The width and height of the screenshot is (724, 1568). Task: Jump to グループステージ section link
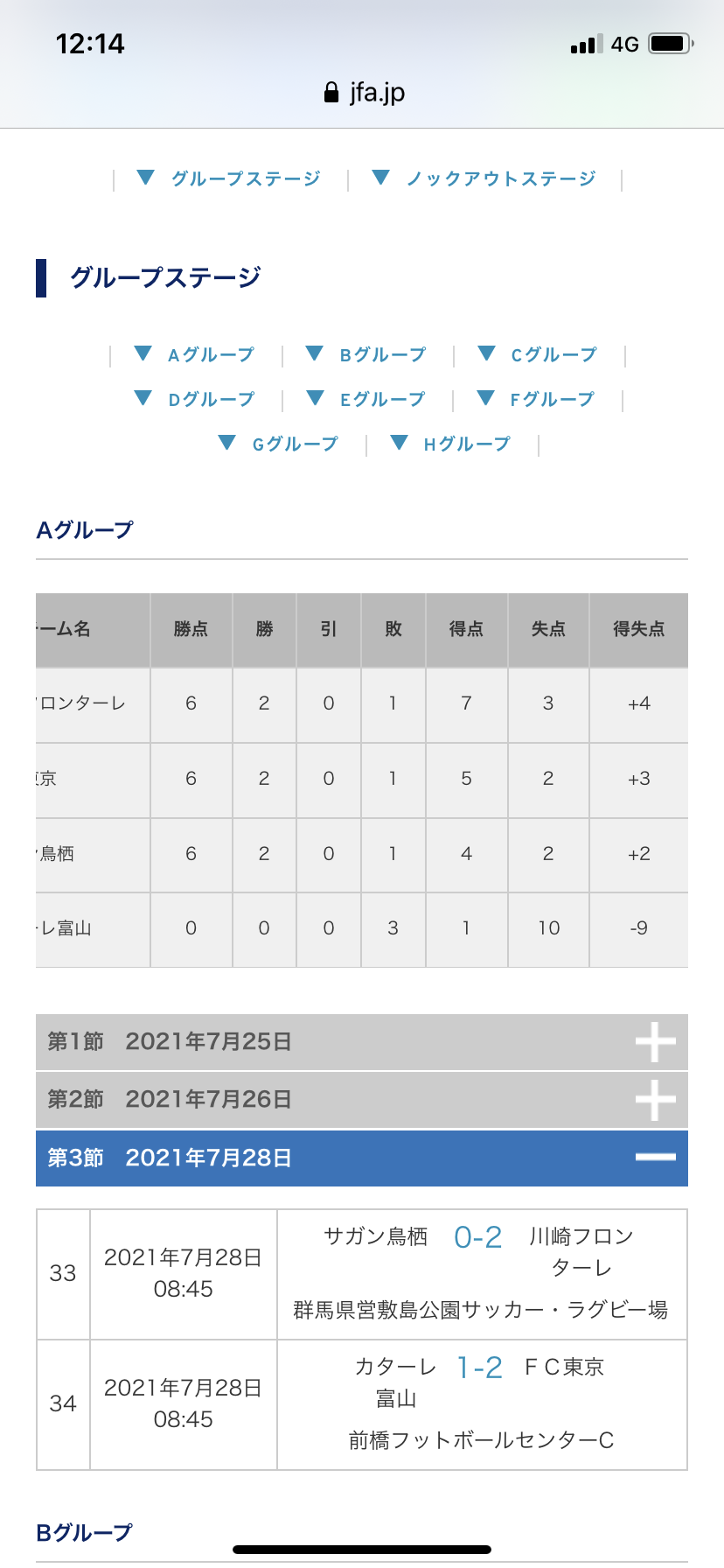tap(229, 178)
